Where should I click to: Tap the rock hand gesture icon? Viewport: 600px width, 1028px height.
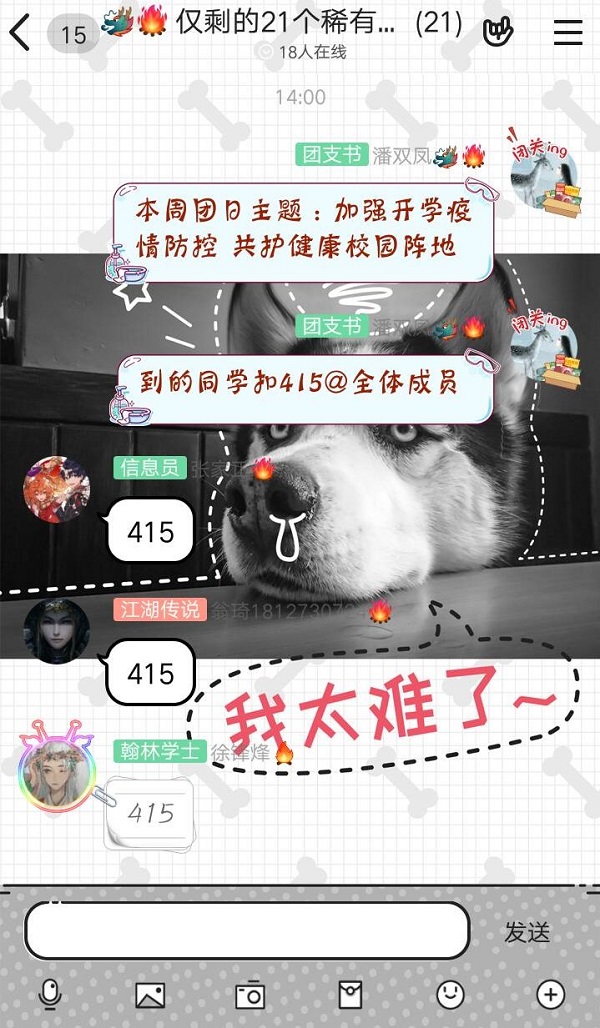pos(497,33)
